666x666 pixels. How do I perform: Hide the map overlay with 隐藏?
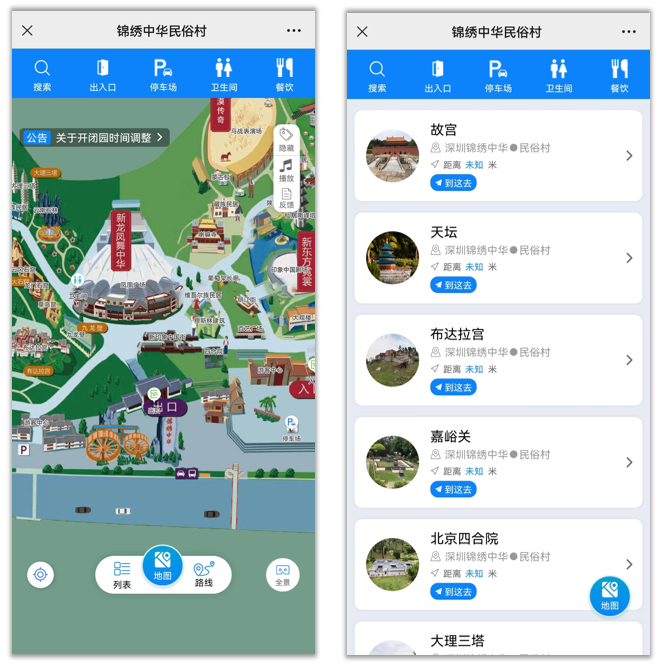286,139
